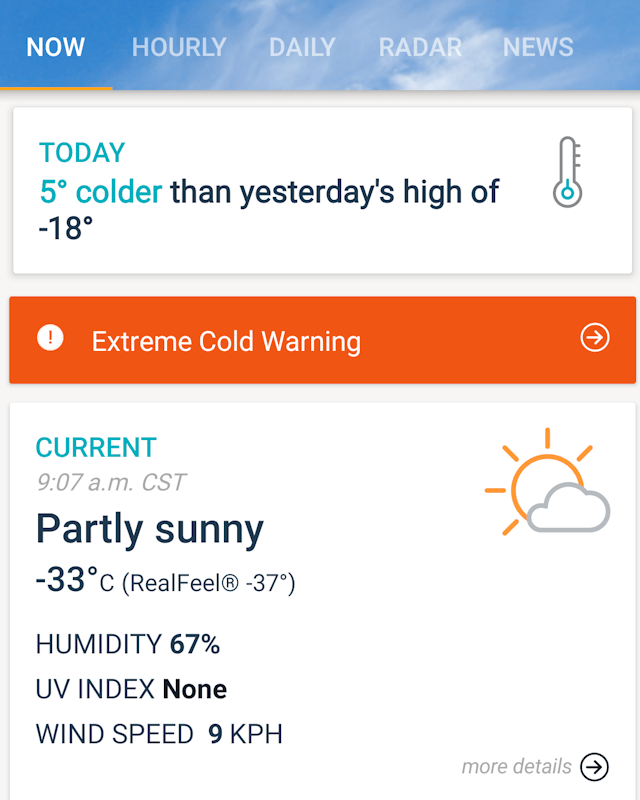The width and height of the screenshot is (640, 800).
Task: Open the Daily forecast tab
Action: [303, 47]
